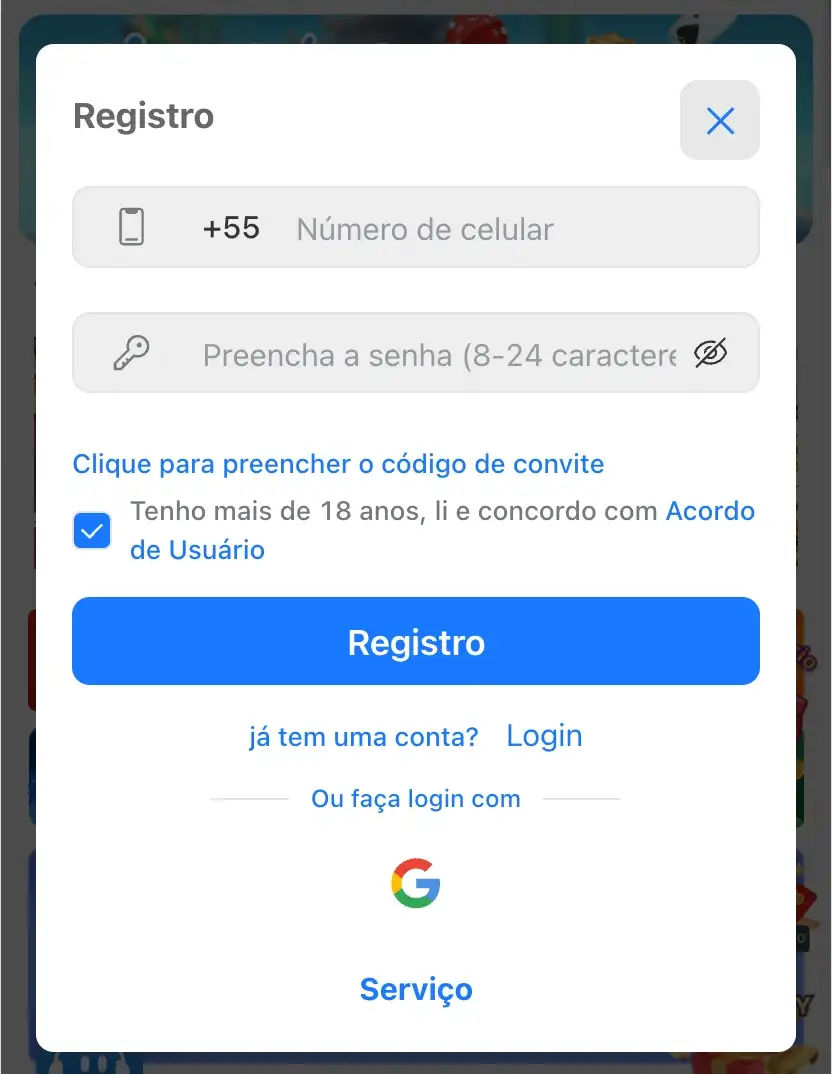Show the hidden password
This screenshot has height=1074, width=832.
[x=710, y=353]
